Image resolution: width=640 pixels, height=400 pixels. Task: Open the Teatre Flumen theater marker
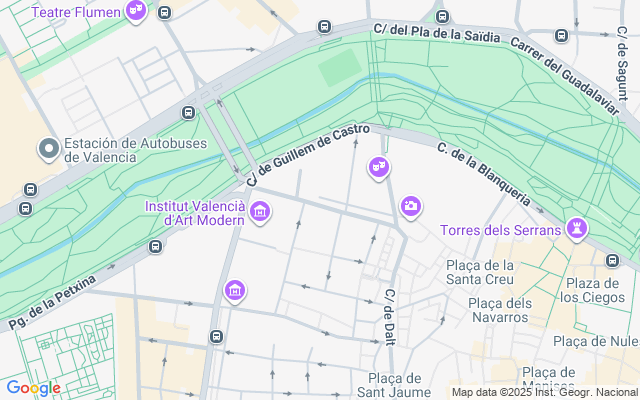click(x=136, y=12)
